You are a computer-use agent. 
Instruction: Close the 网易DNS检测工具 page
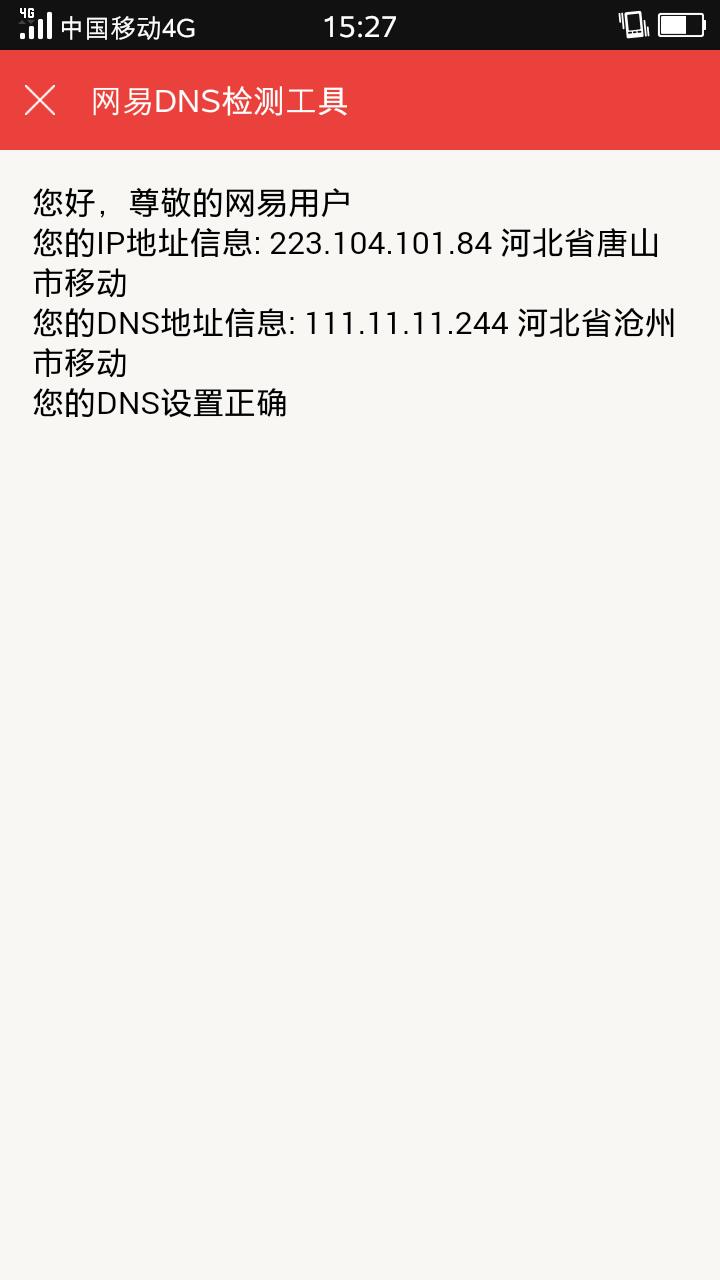(x=40, y=100)
